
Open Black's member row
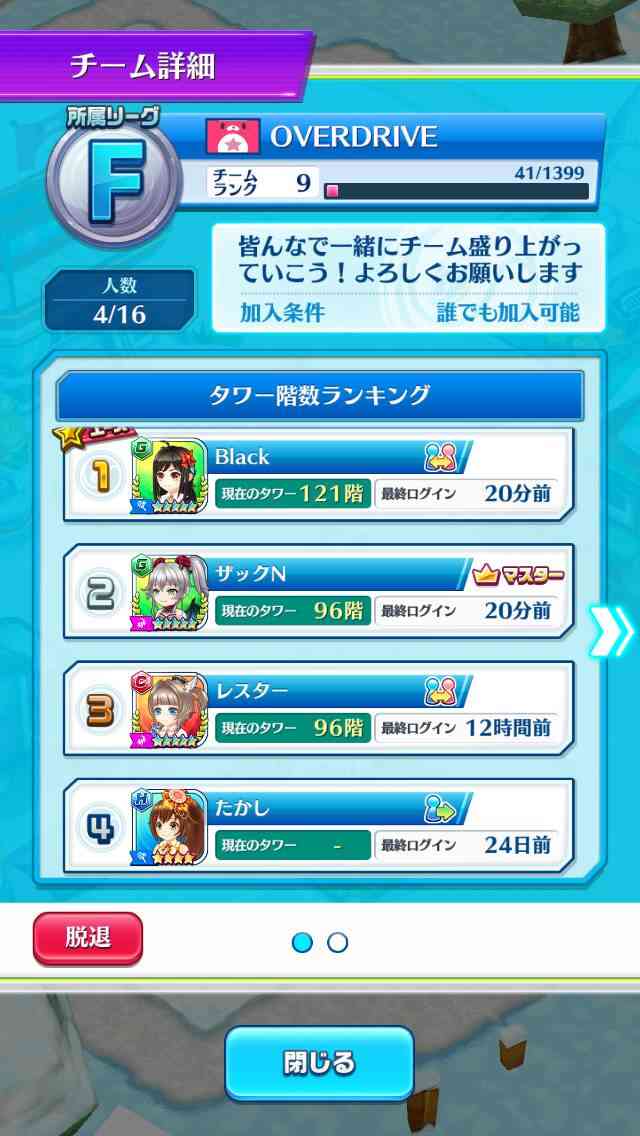[319, 475]
